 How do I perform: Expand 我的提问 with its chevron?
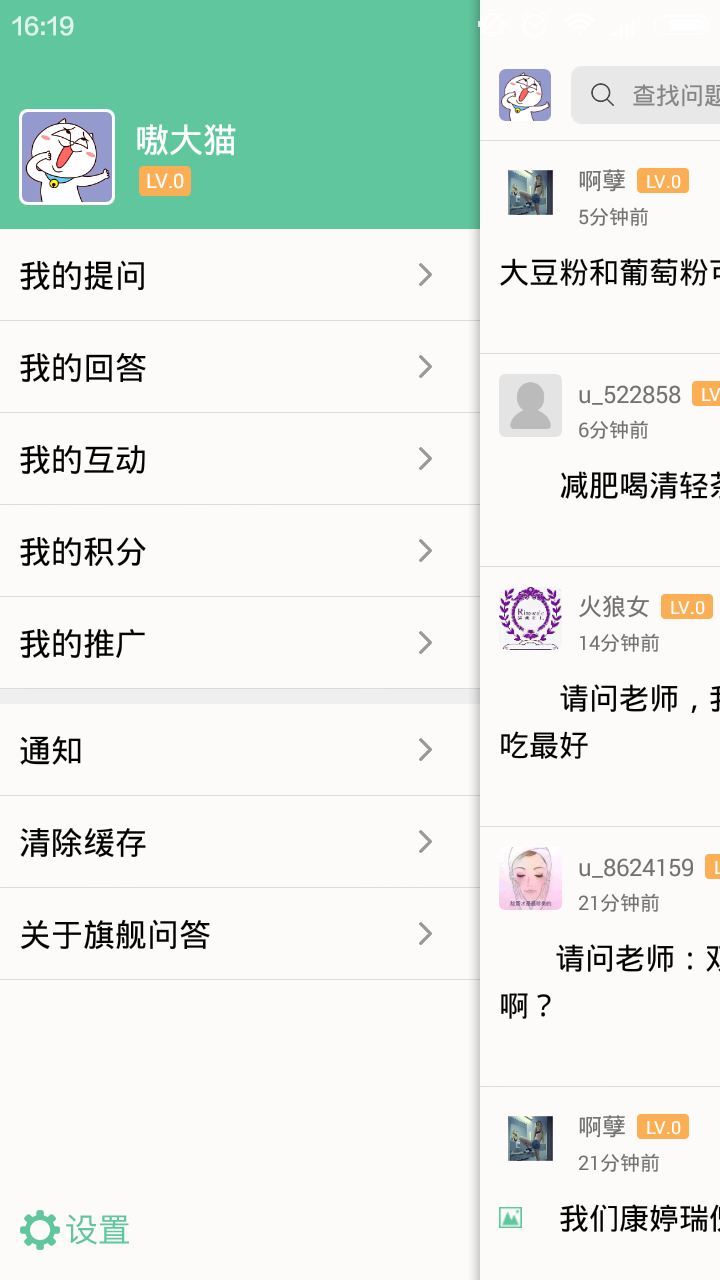(x=425, y=275)
